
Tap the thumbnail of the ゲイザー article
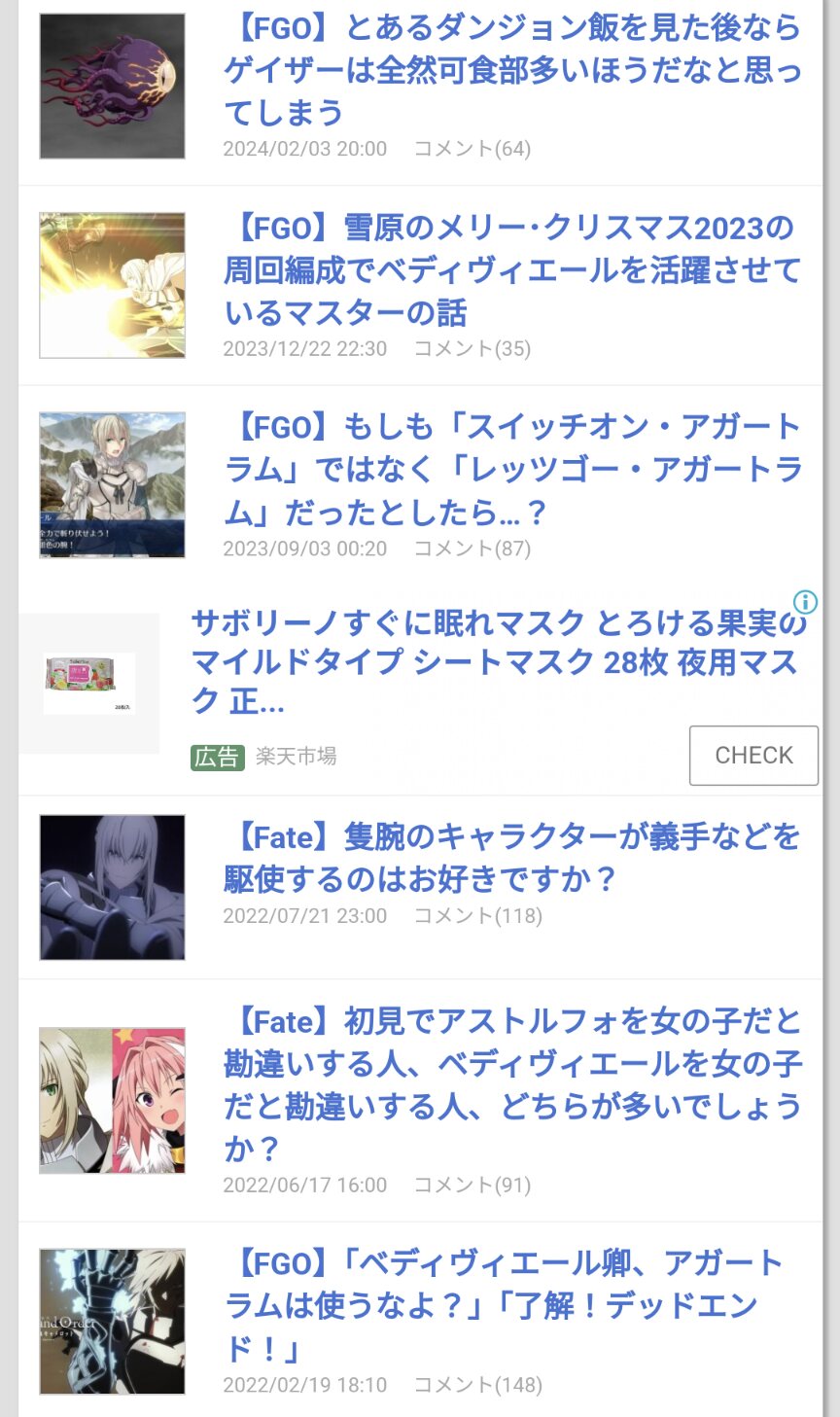coord(113,87)
